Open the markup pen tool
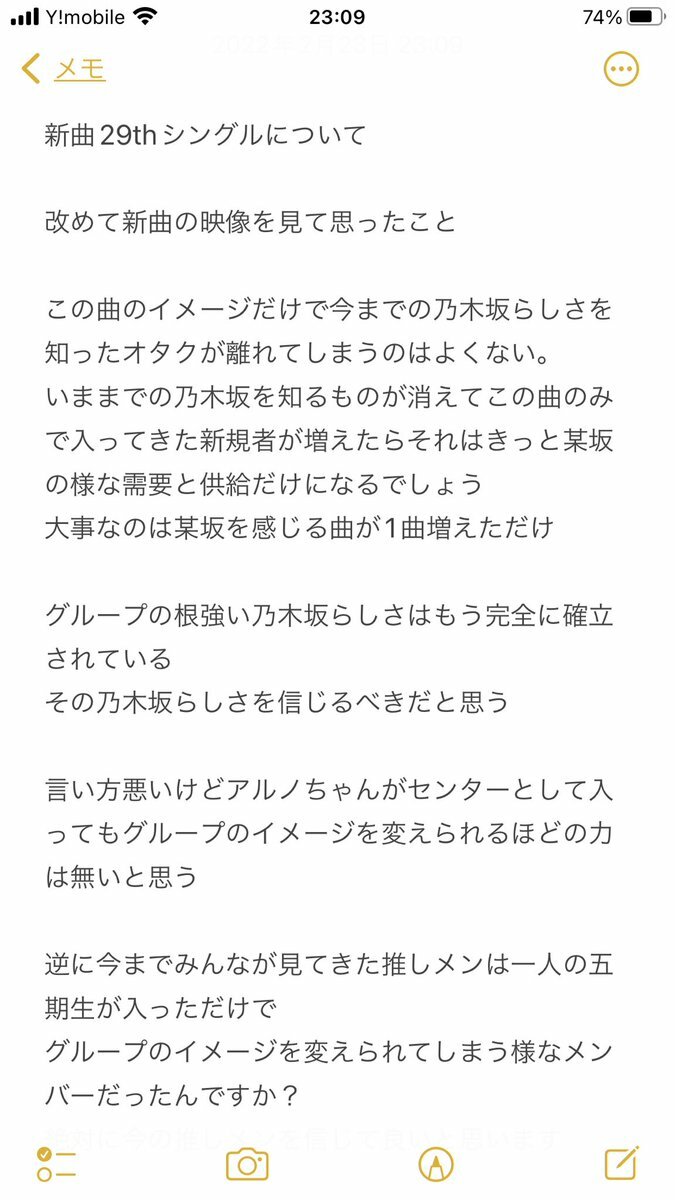This screenshot has height=1200, width=675. point(436,1163)
